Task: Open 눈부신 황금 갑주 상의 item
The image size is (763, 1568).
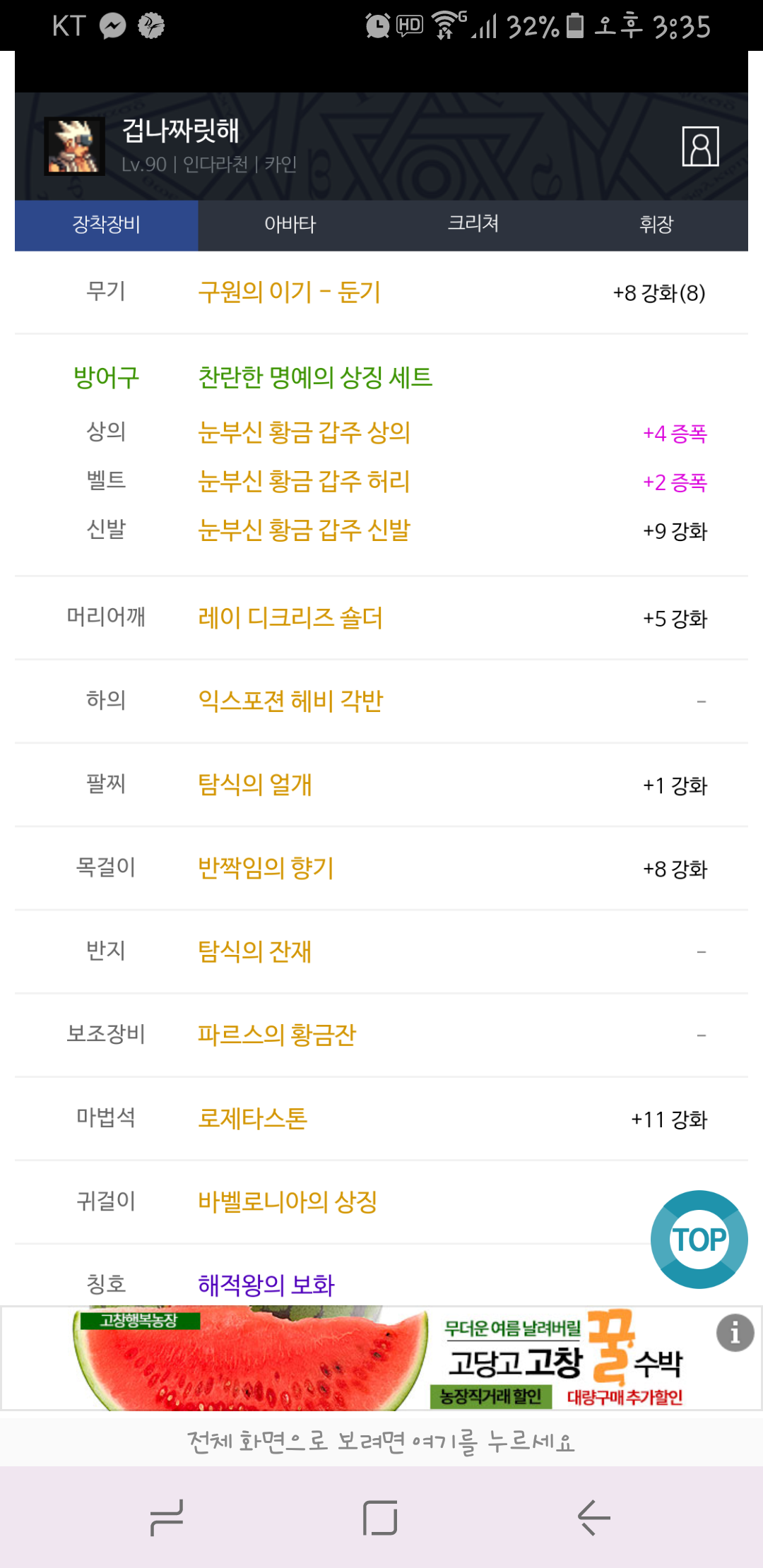Action: click(x=304, y=432)
